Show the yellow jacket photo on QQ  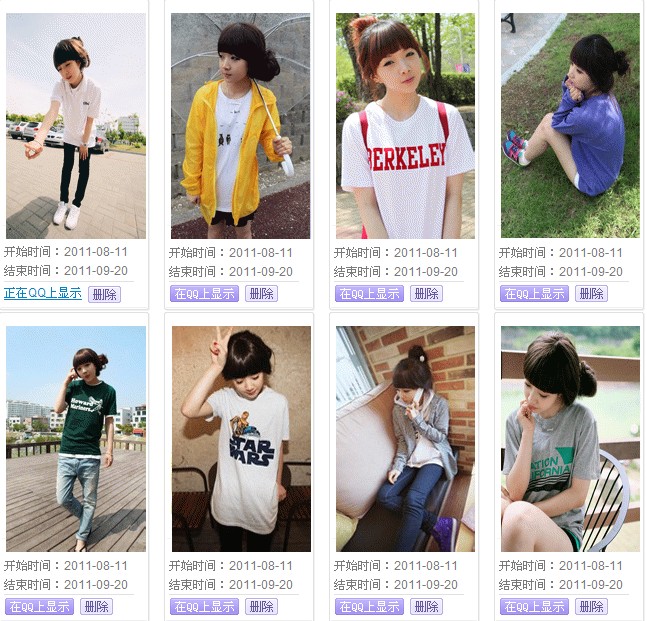coord(204,294)
